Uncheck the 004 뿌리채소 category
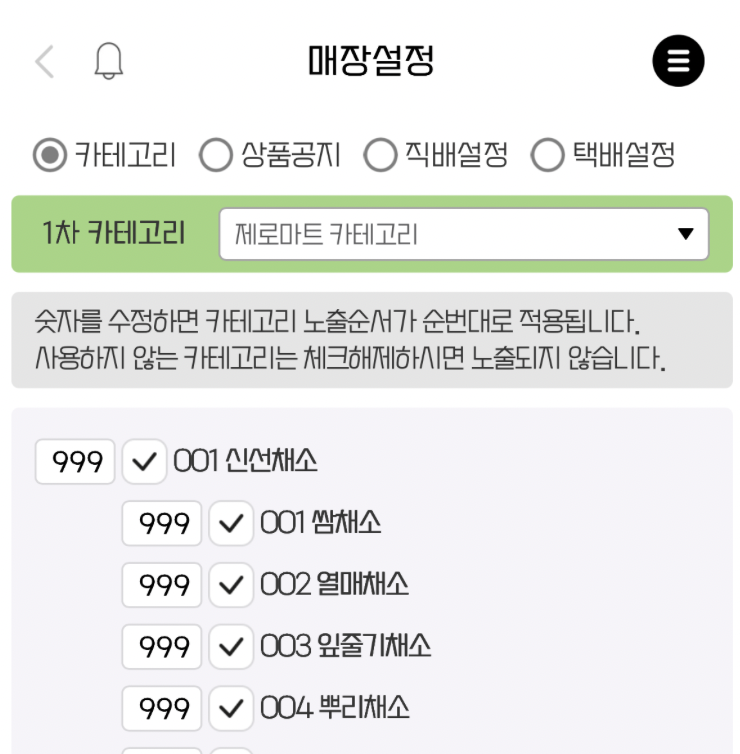Viewport: 740px width, 754px height. 231,709
